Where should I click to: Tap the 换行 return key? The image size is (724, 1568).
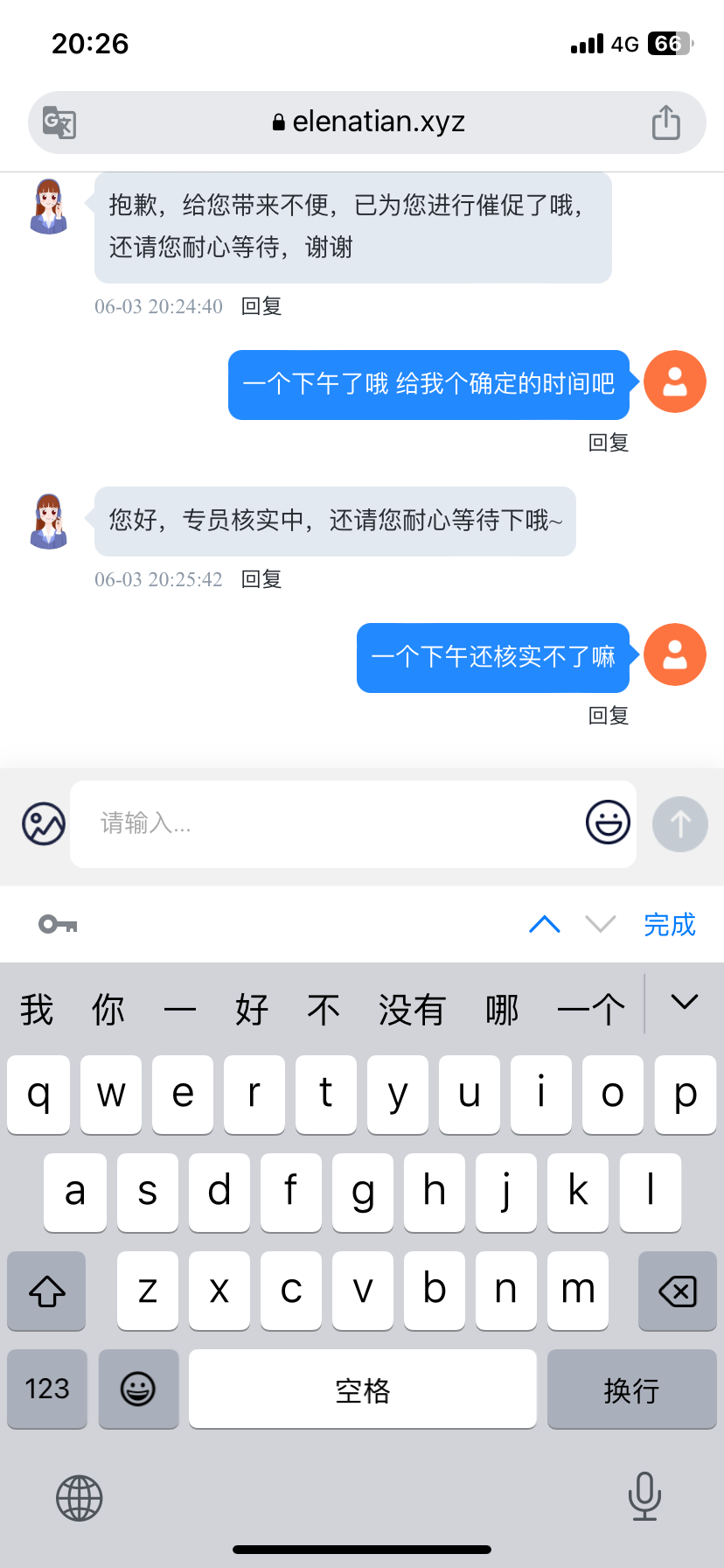[x=630, y=1389]
